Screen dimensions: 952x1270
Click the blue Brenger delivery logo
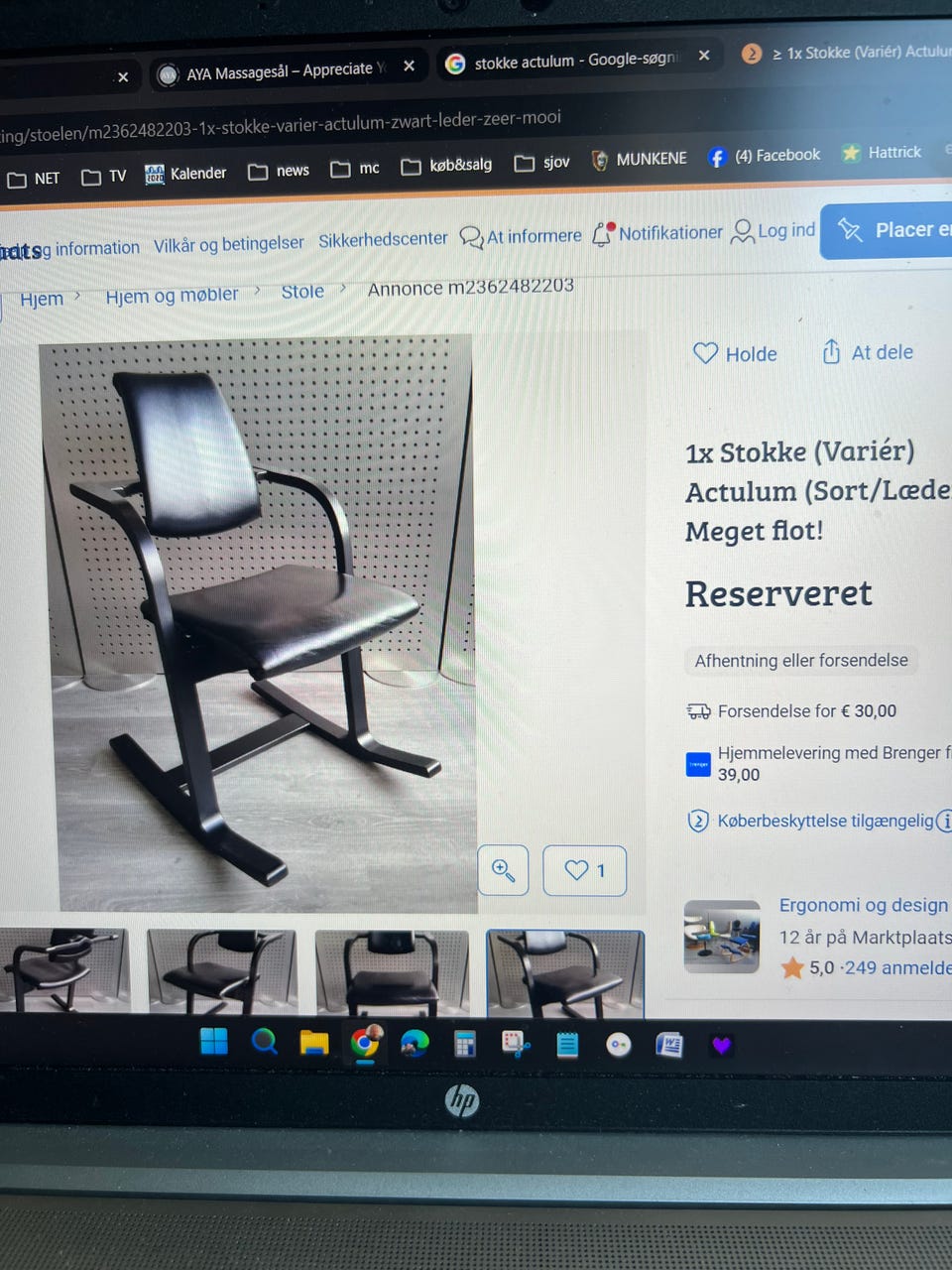pyautogui.click(x=698, y=764)
